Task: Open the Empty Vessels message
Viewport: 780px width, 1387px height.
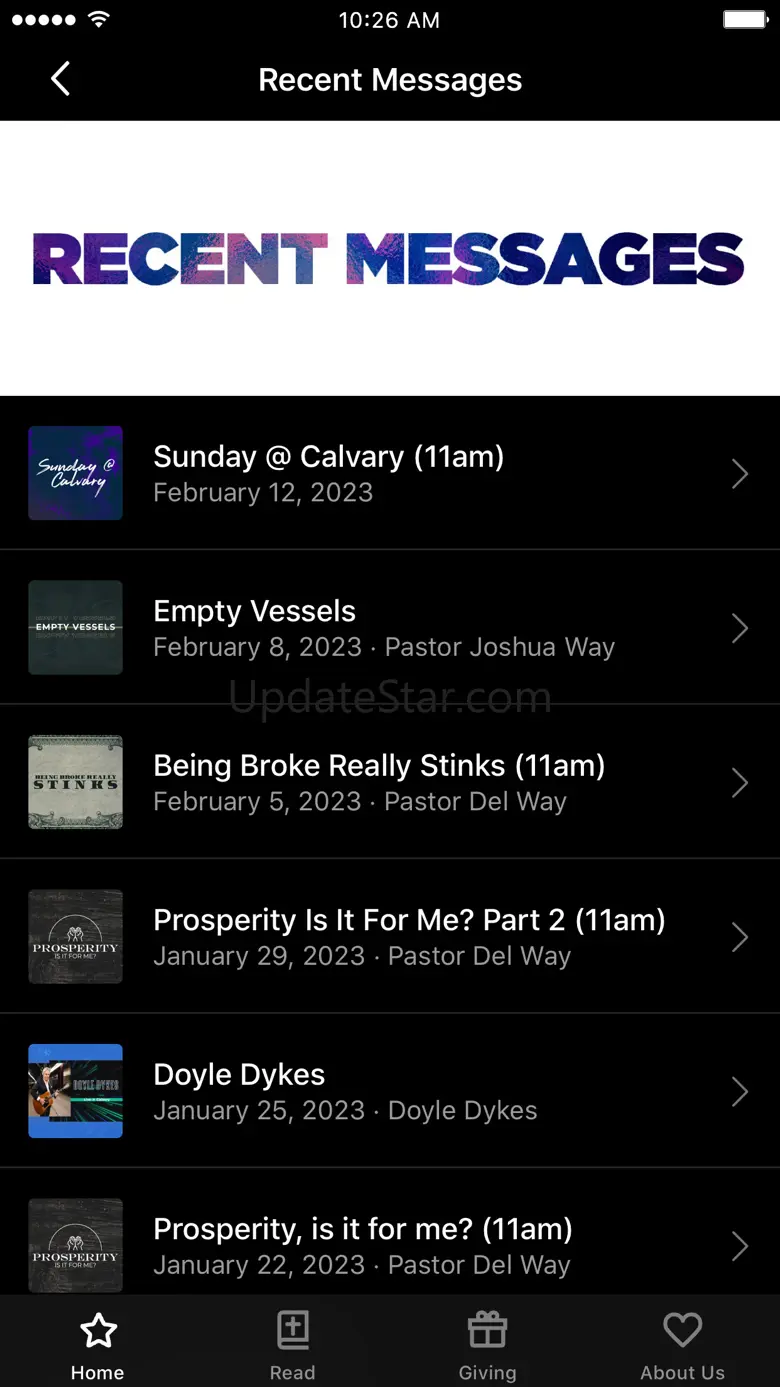Action: point(390,628)
